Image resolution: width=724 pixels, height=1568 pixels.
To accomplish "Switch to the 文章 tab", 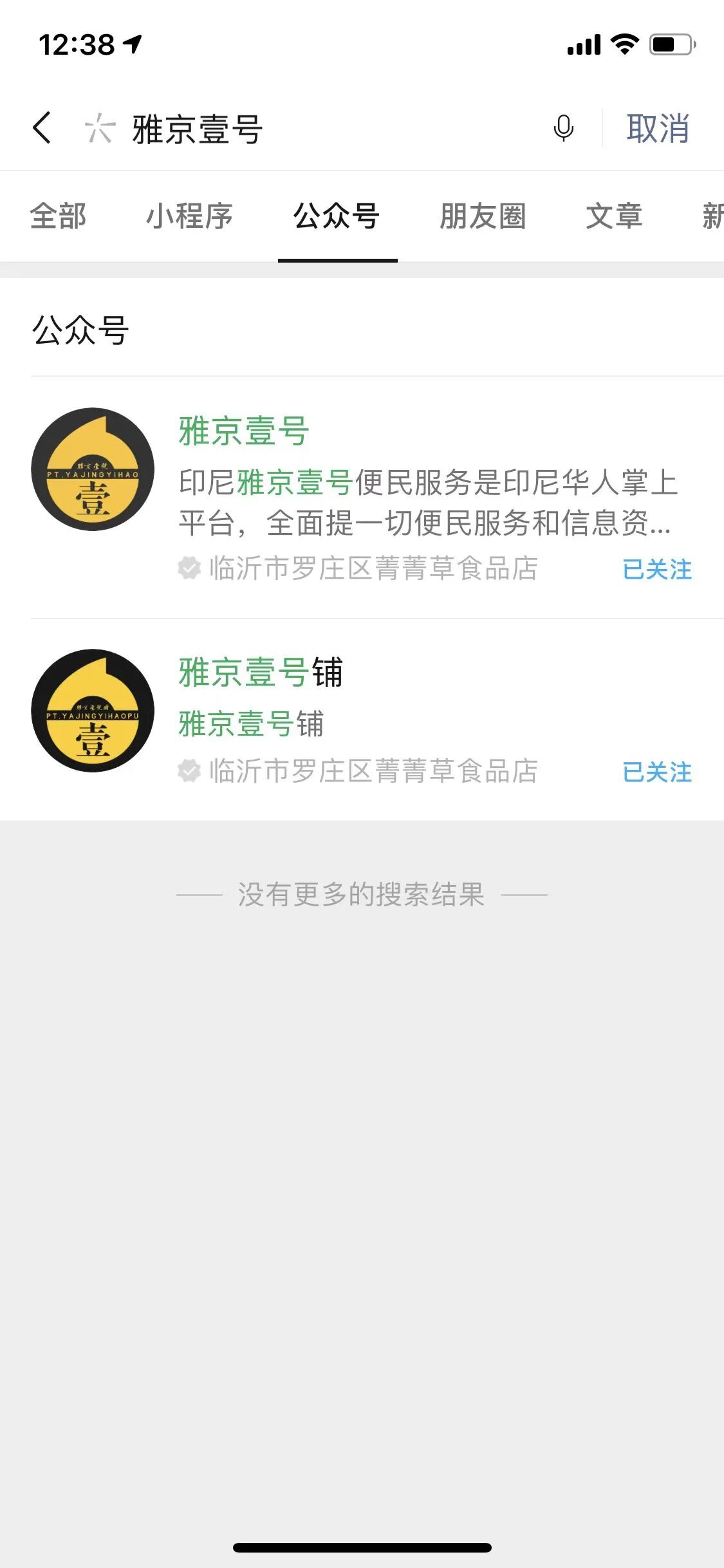I will (614, 216).
